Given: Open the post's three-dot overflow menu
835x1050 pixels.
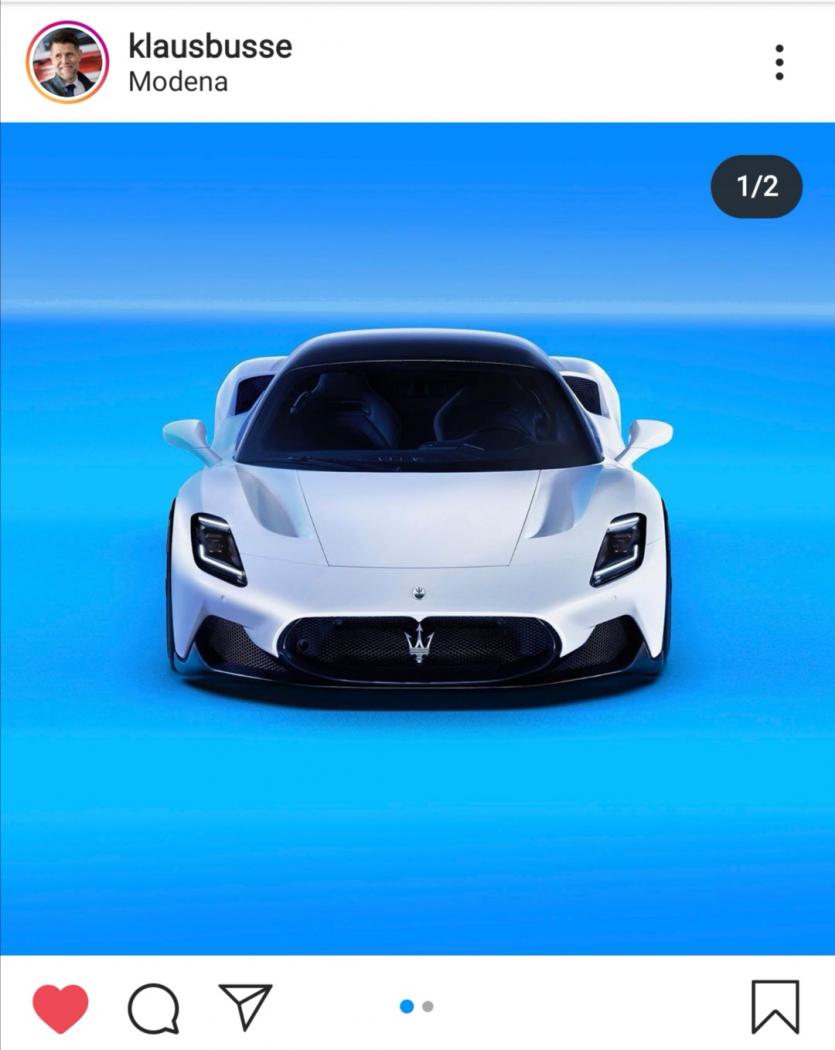Looking at the screenshot, I should click(x=779, y=62).
